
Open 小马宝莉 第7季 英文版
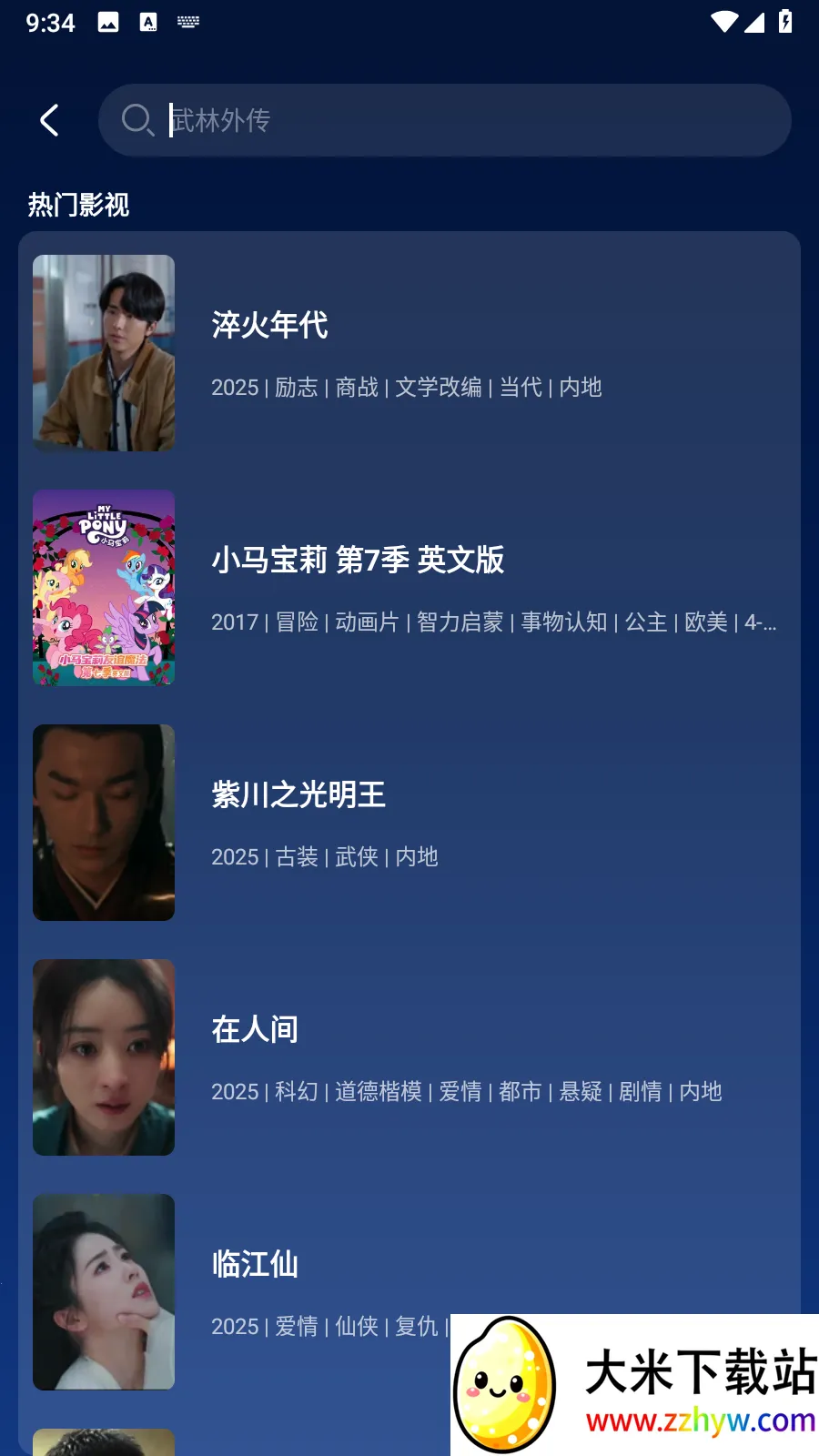[358, 561]
